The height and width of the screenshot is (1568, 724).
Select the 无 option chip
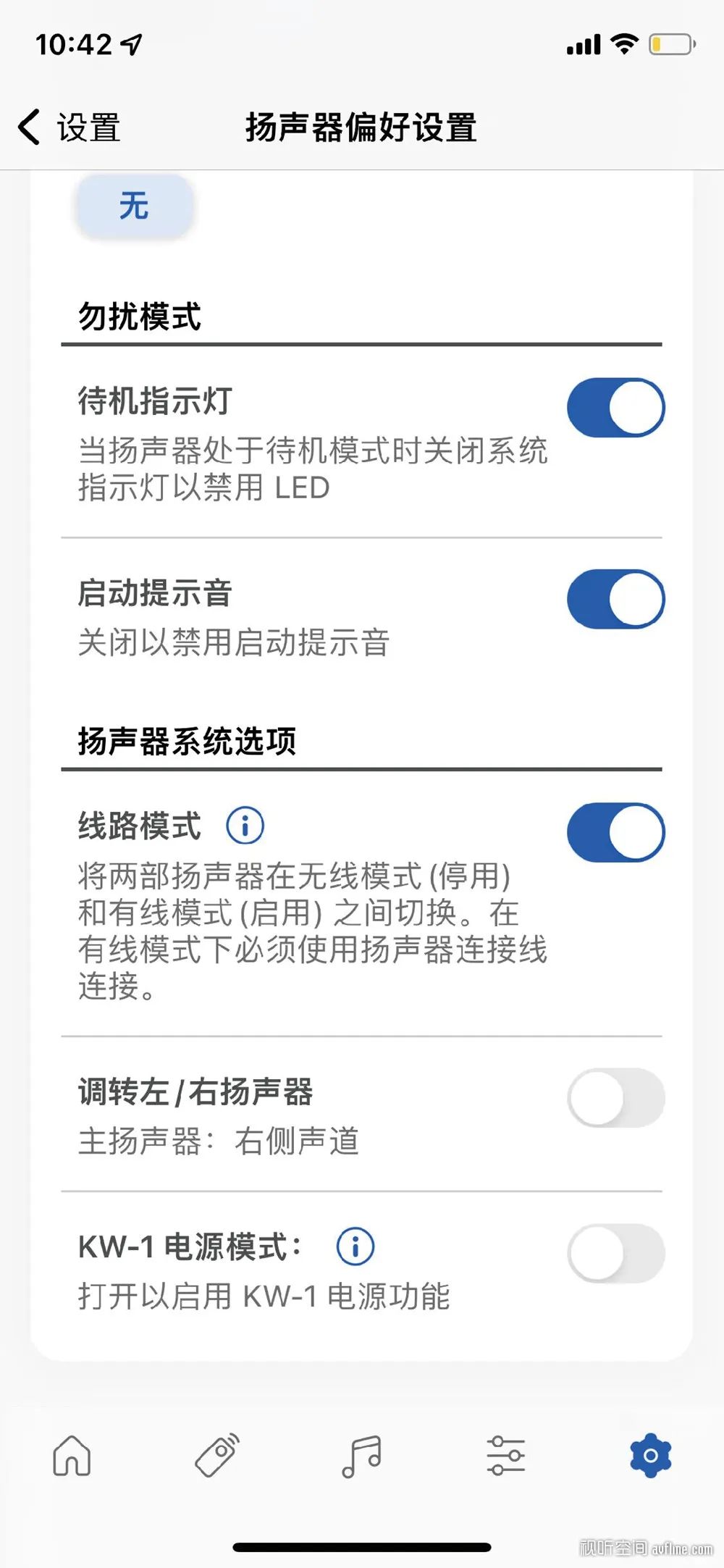pos(135,206)
